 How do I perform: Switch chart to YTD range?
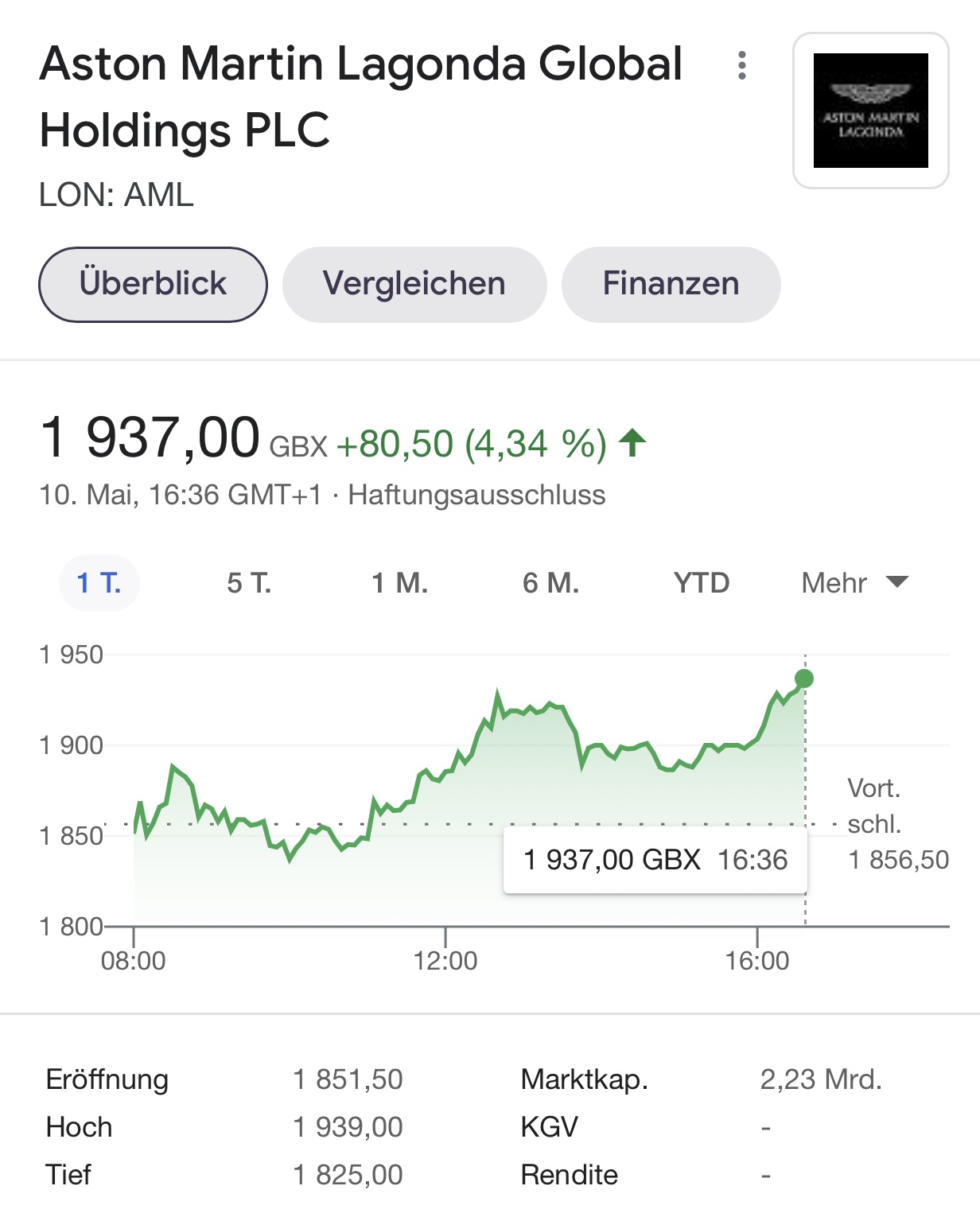pos(701,583)
